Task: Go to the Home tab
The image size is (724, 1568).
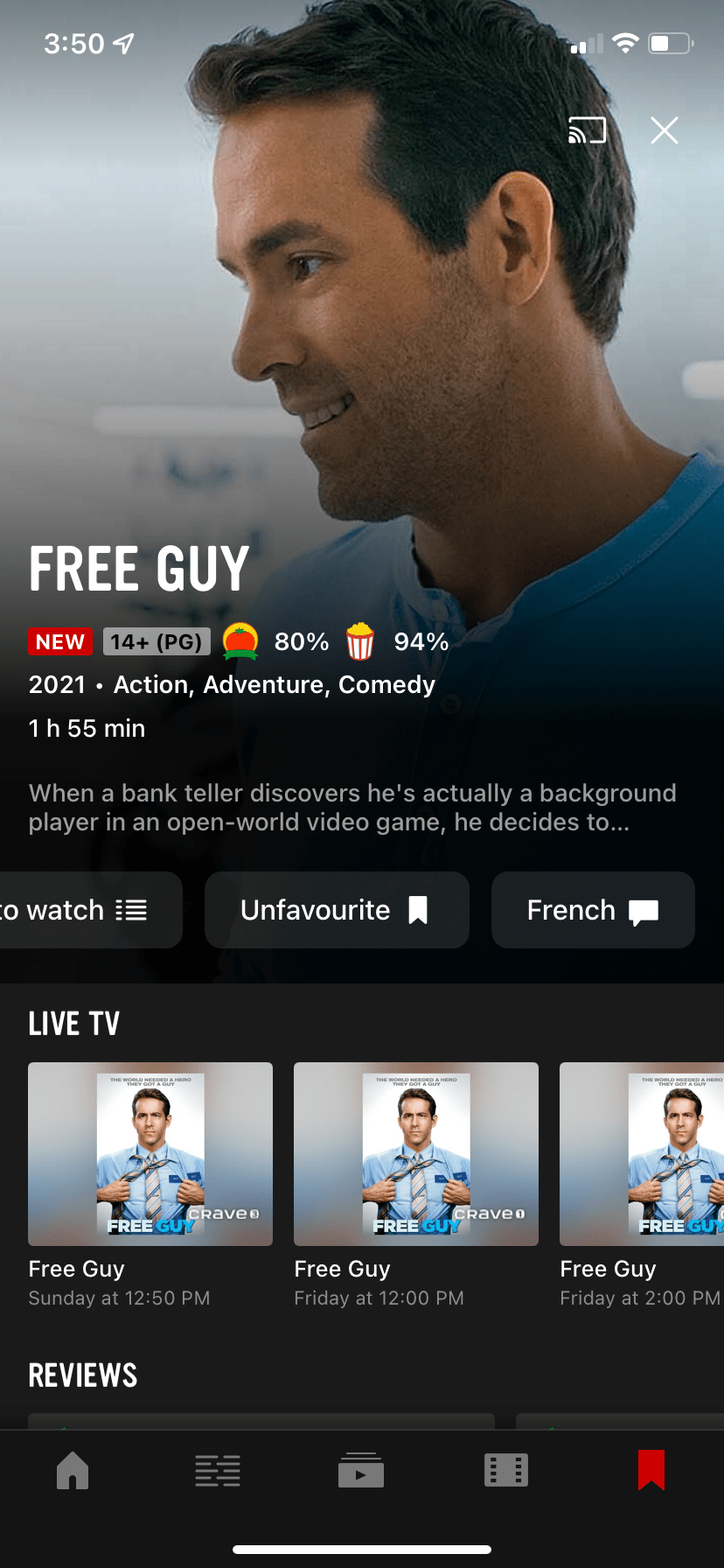Action: 73,1470
